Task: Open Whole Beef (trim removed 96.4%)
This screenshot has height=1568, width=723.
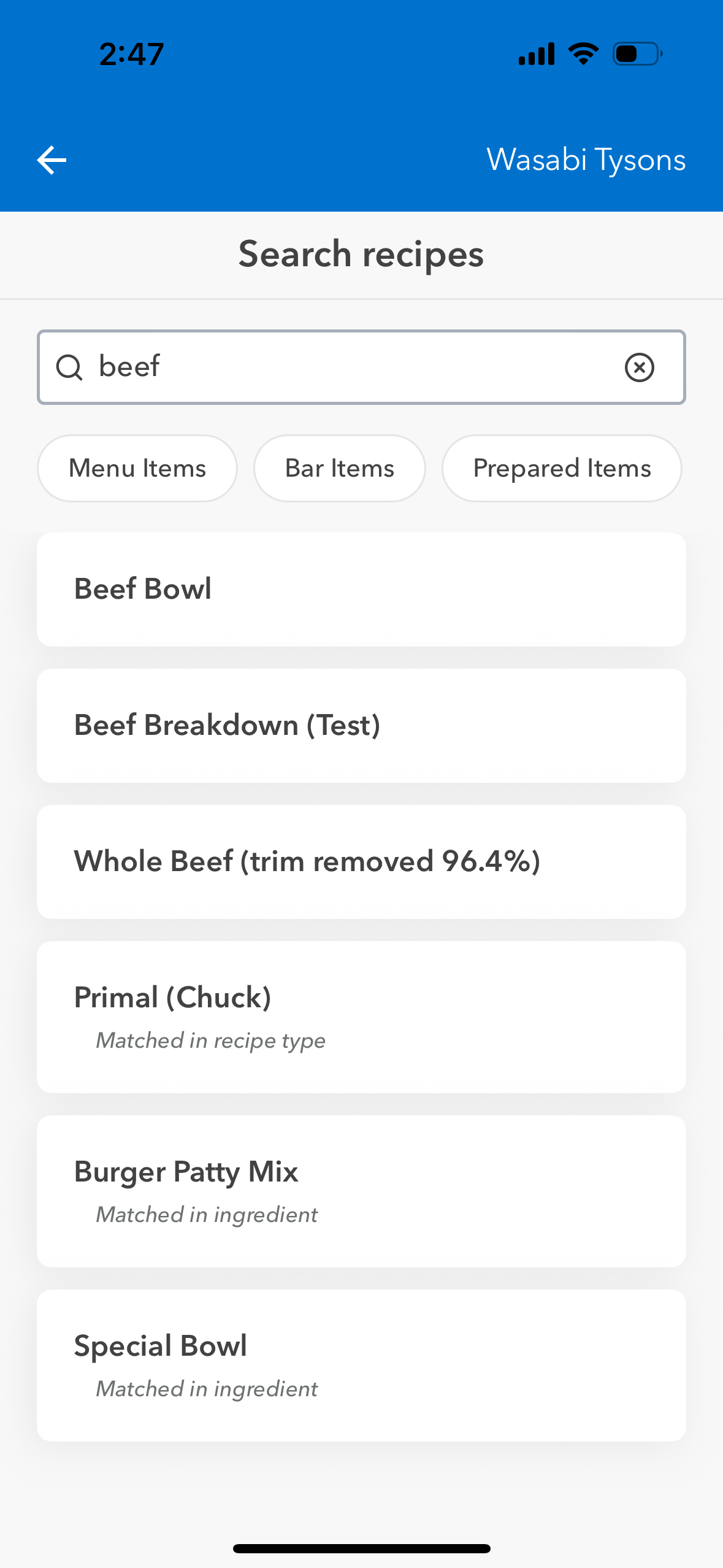Action: [361, 861]
